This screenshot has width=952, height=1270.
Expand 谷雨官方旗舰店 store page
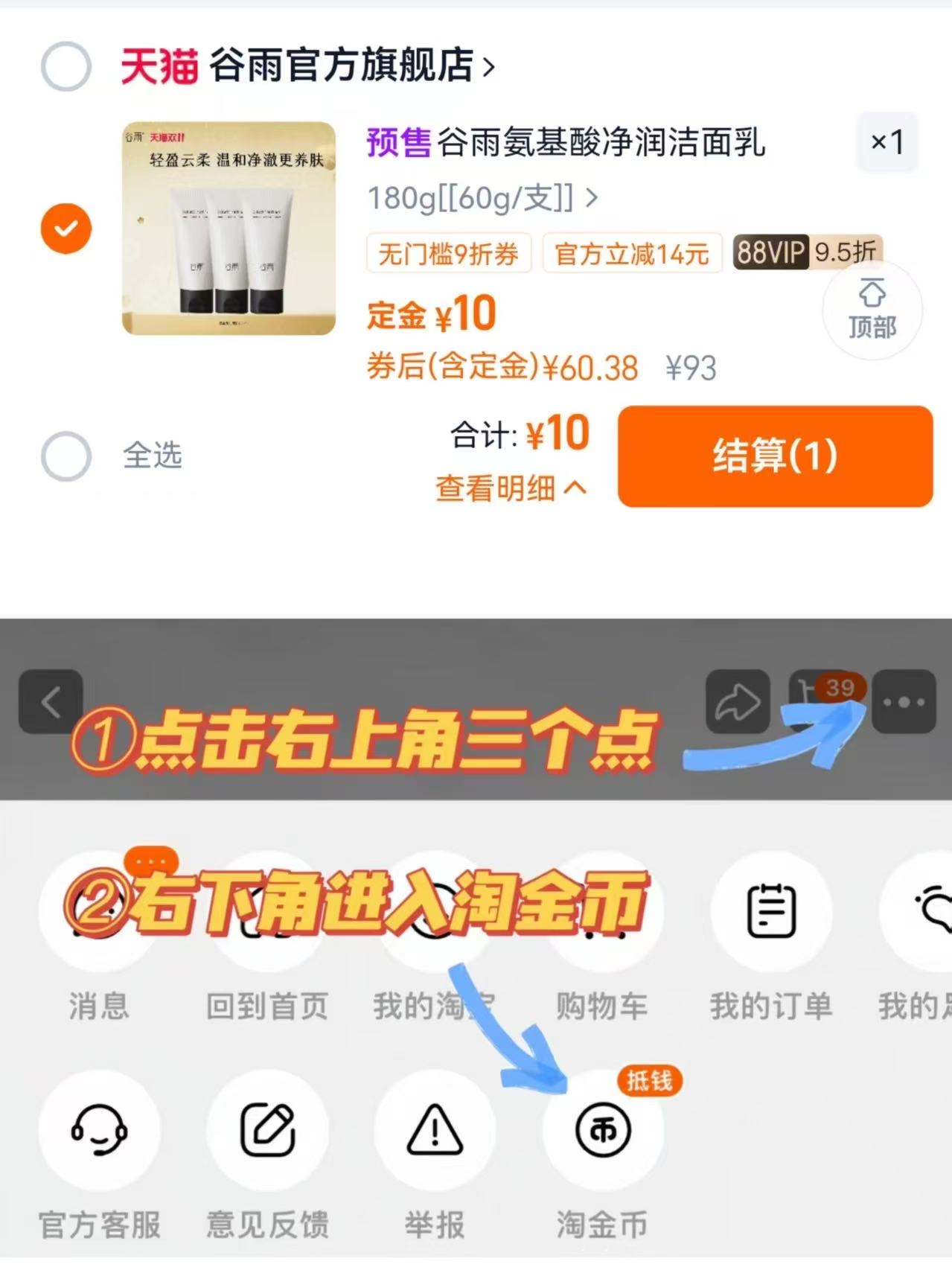(342, 66)
